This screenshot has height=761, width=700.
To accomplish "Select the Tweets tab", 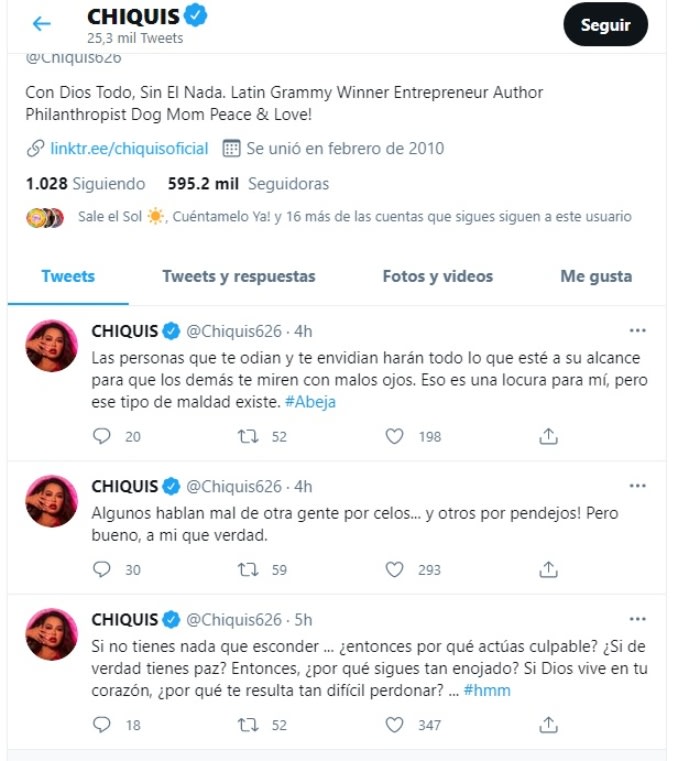I will click(x=68, y=277).
